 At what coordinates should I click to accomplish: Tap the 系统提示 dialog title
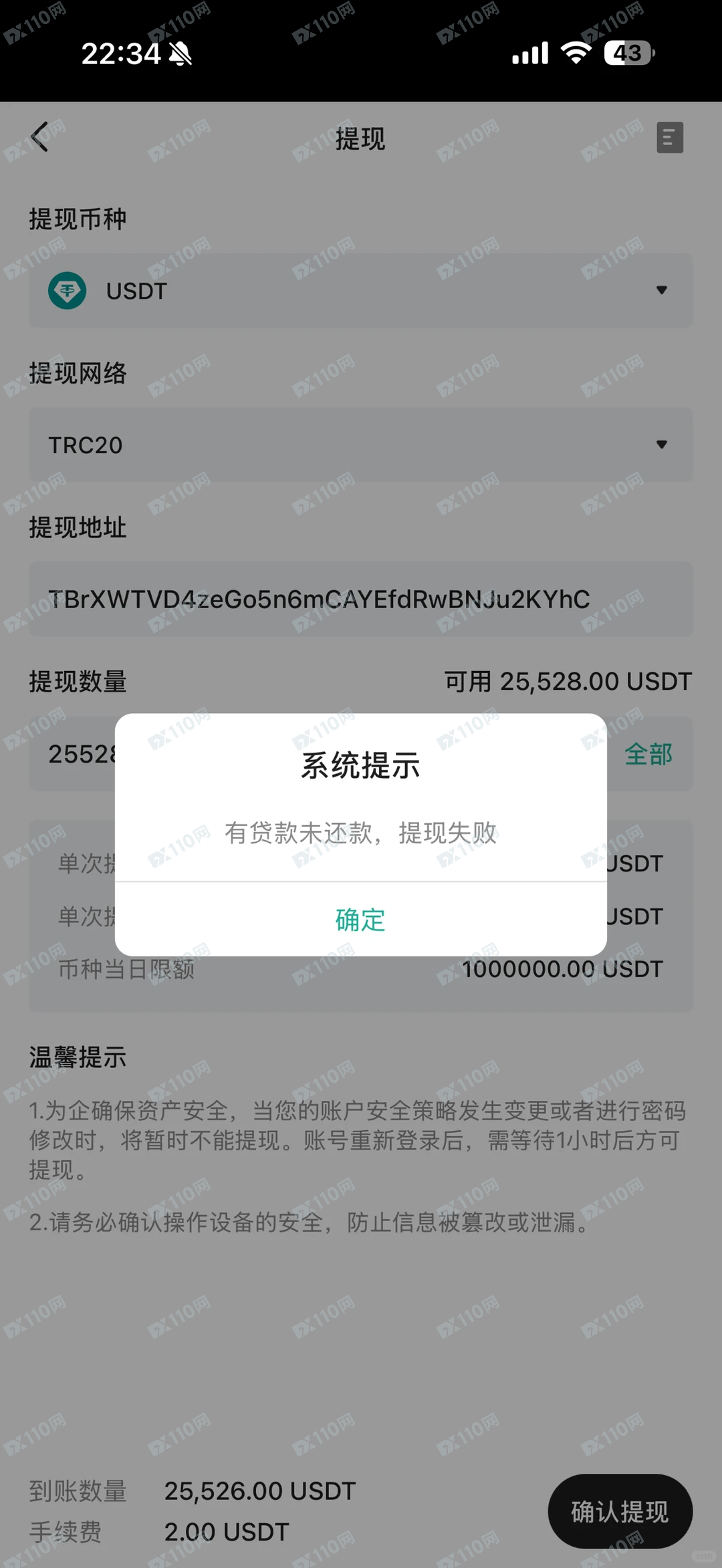pyautogui.click(x=360, y=766)
